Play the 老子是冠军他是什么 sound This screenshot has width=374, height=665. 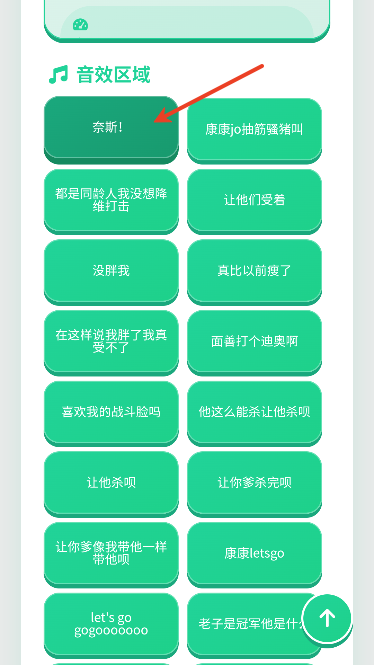[246, 624]
